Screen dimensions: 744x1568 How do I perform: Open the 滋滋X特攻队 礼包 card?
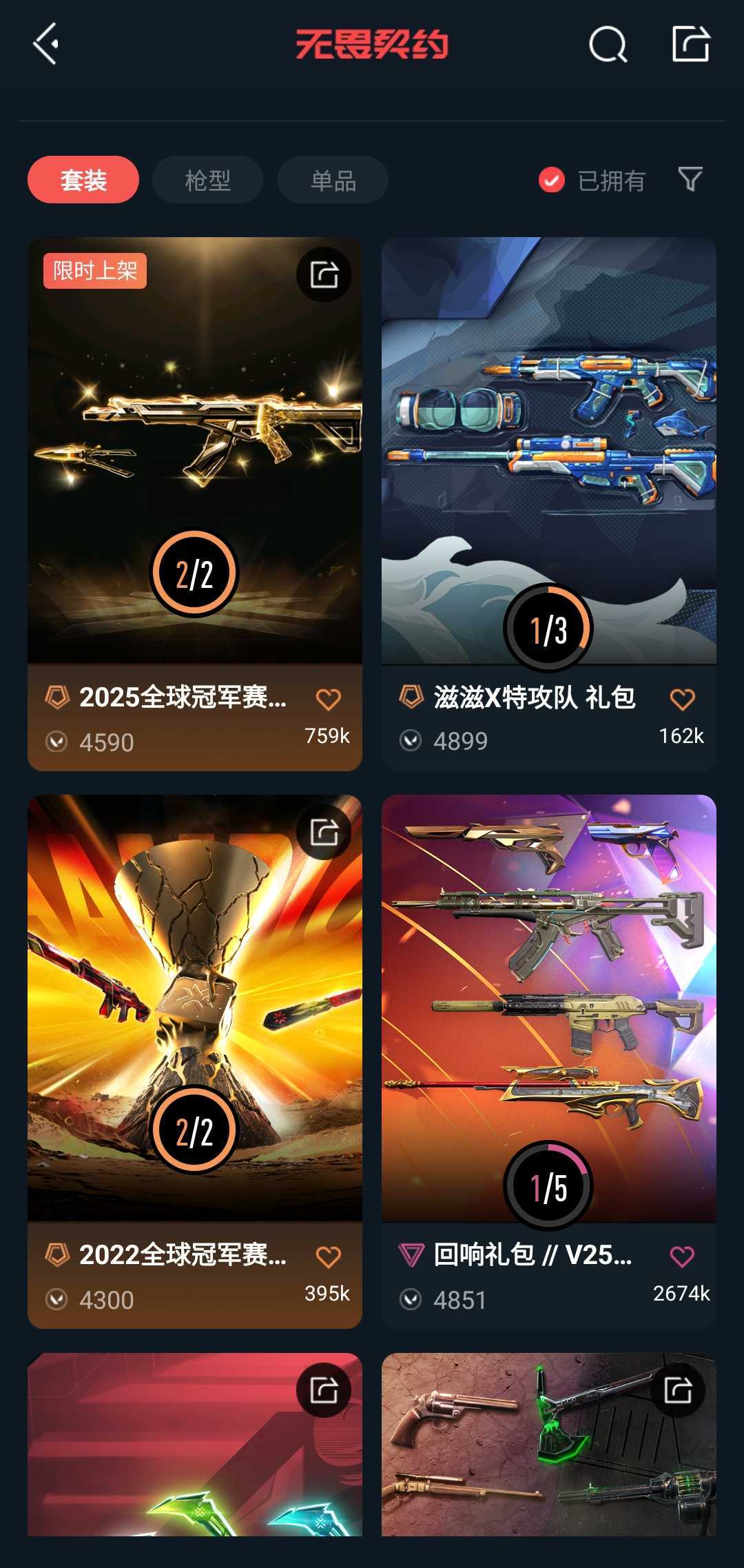[549, 504]
